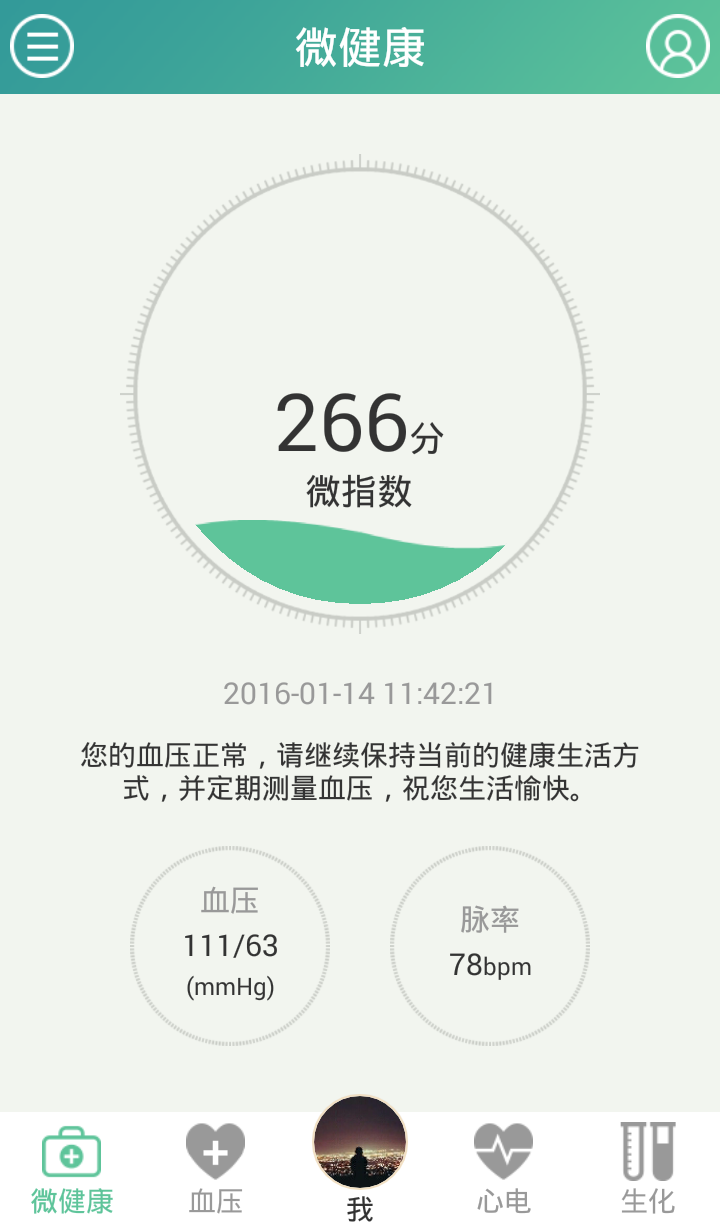Tap the 微健康 title in the header

tap(360, 46)
